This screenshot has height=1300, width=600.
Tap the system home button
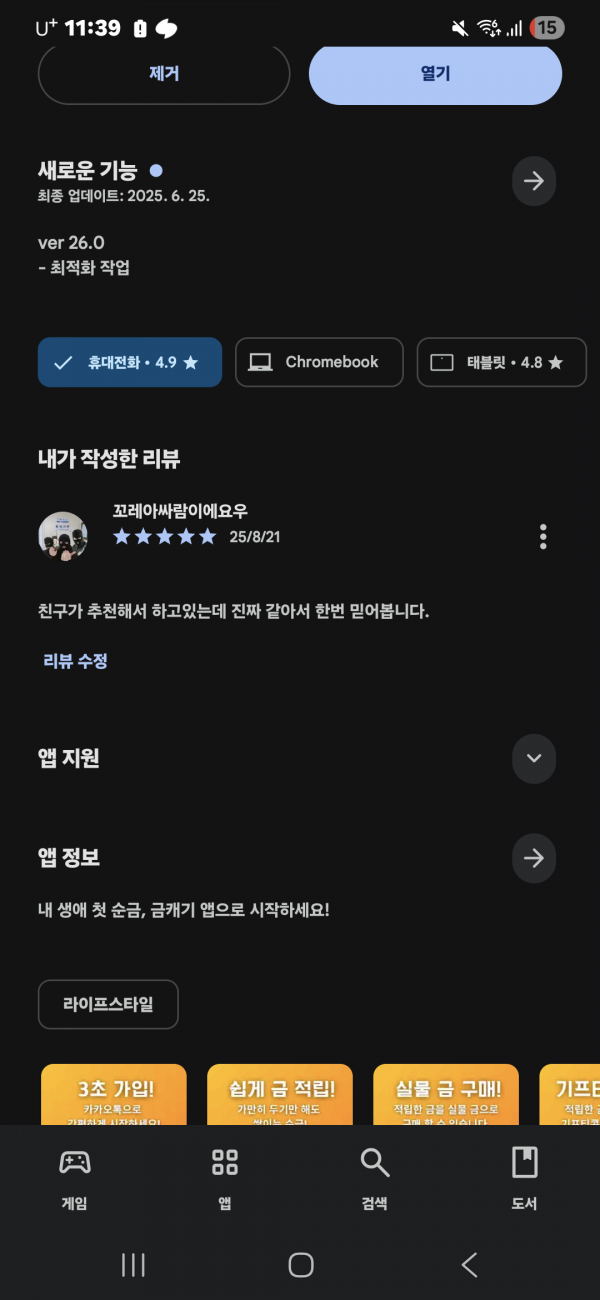click(x=301, y=1265)
